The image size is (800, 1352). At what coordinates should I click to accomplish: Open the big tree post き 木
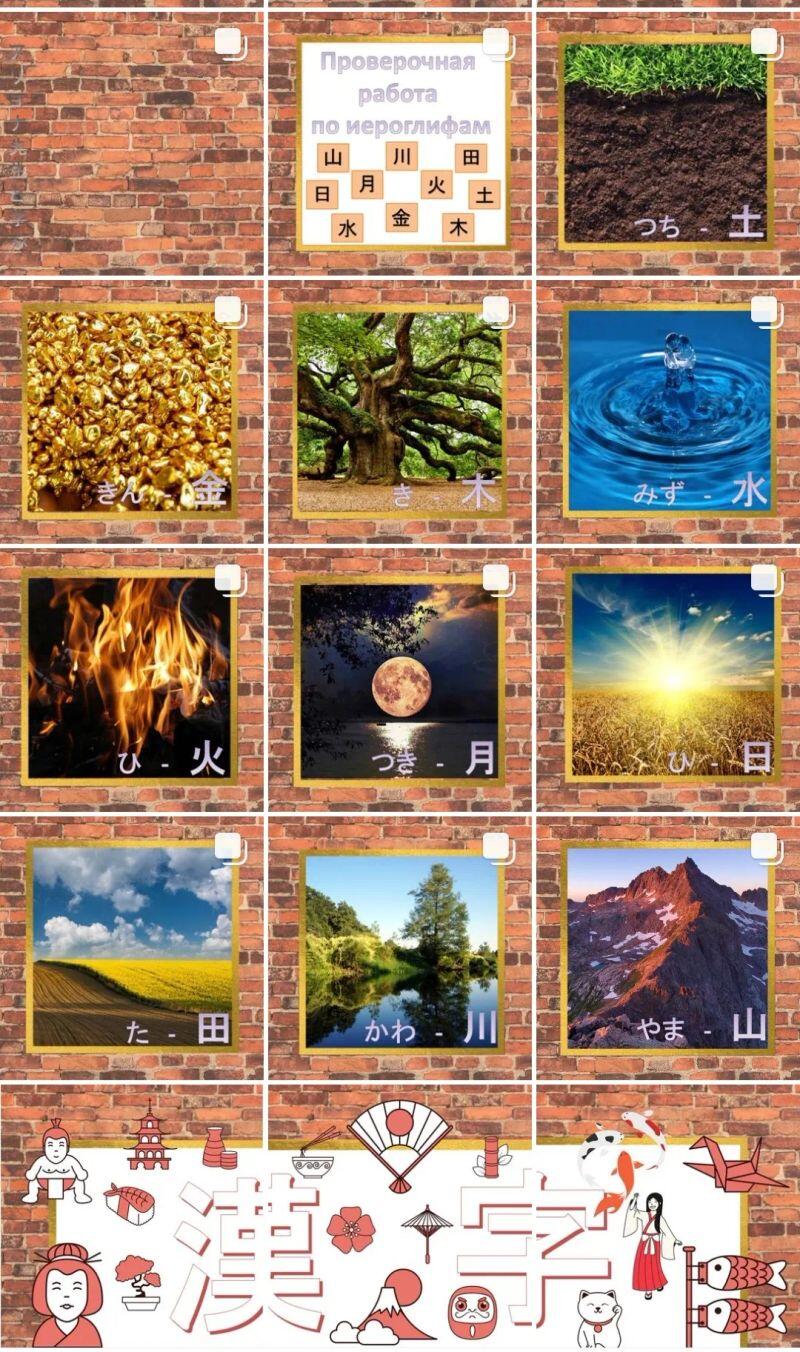point(400,411)
